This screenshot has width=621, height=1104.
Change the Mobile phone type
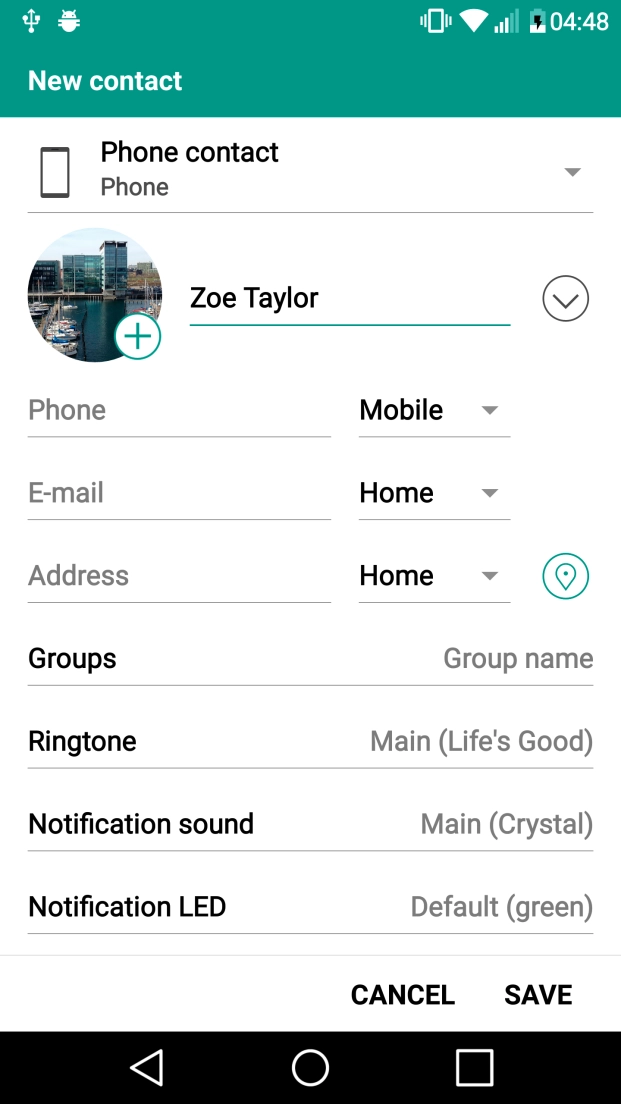pyautogui.click(x=433, y=411)
